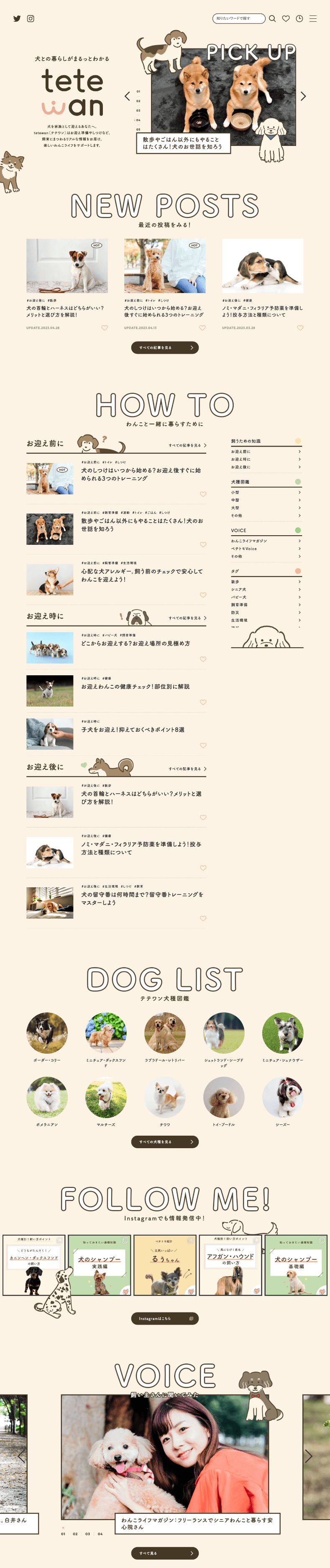Open the hamburger menu
The image size is (330, 1568).
[313, 19]
